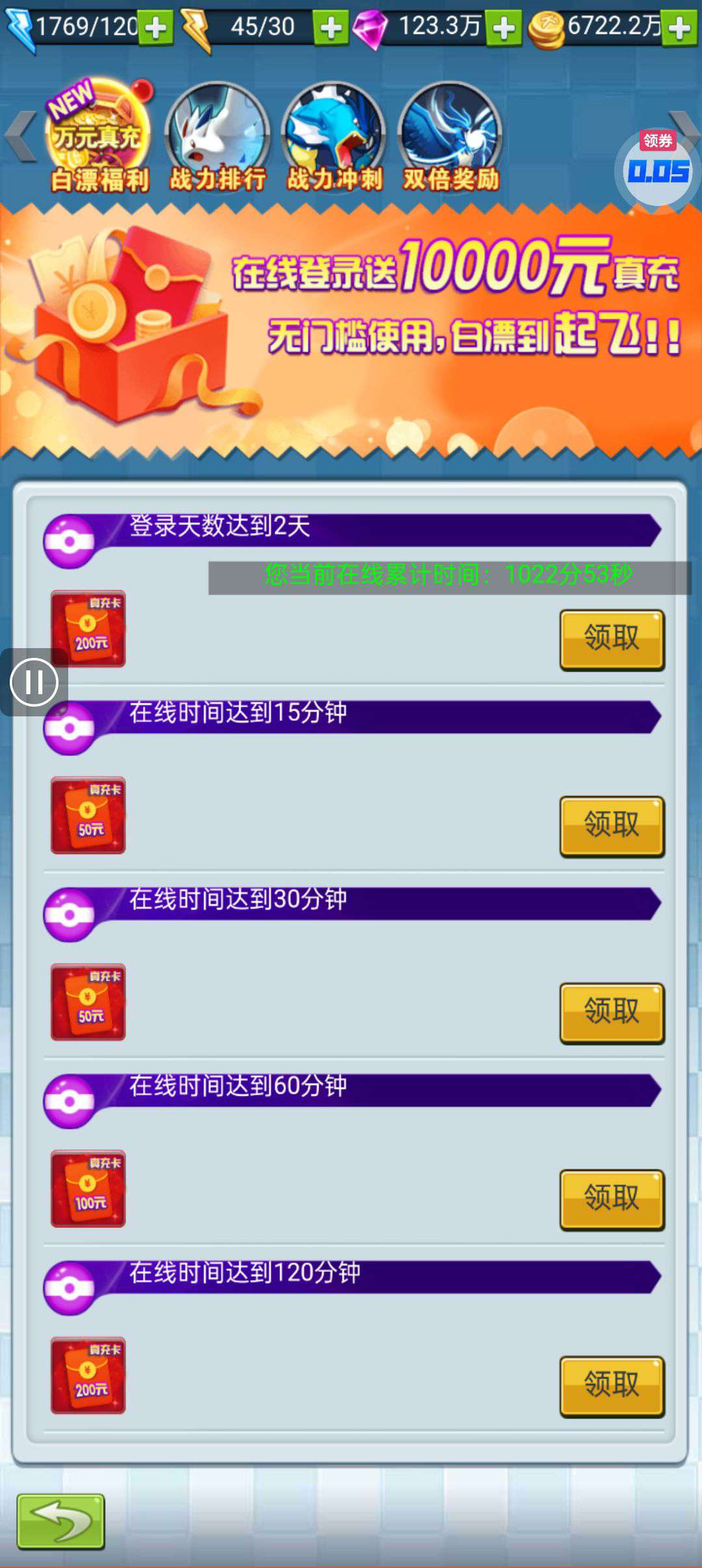This screenshot has width=702, height=1568.
Task: Switch to the 战力排行 event
Action: (218, 137)
